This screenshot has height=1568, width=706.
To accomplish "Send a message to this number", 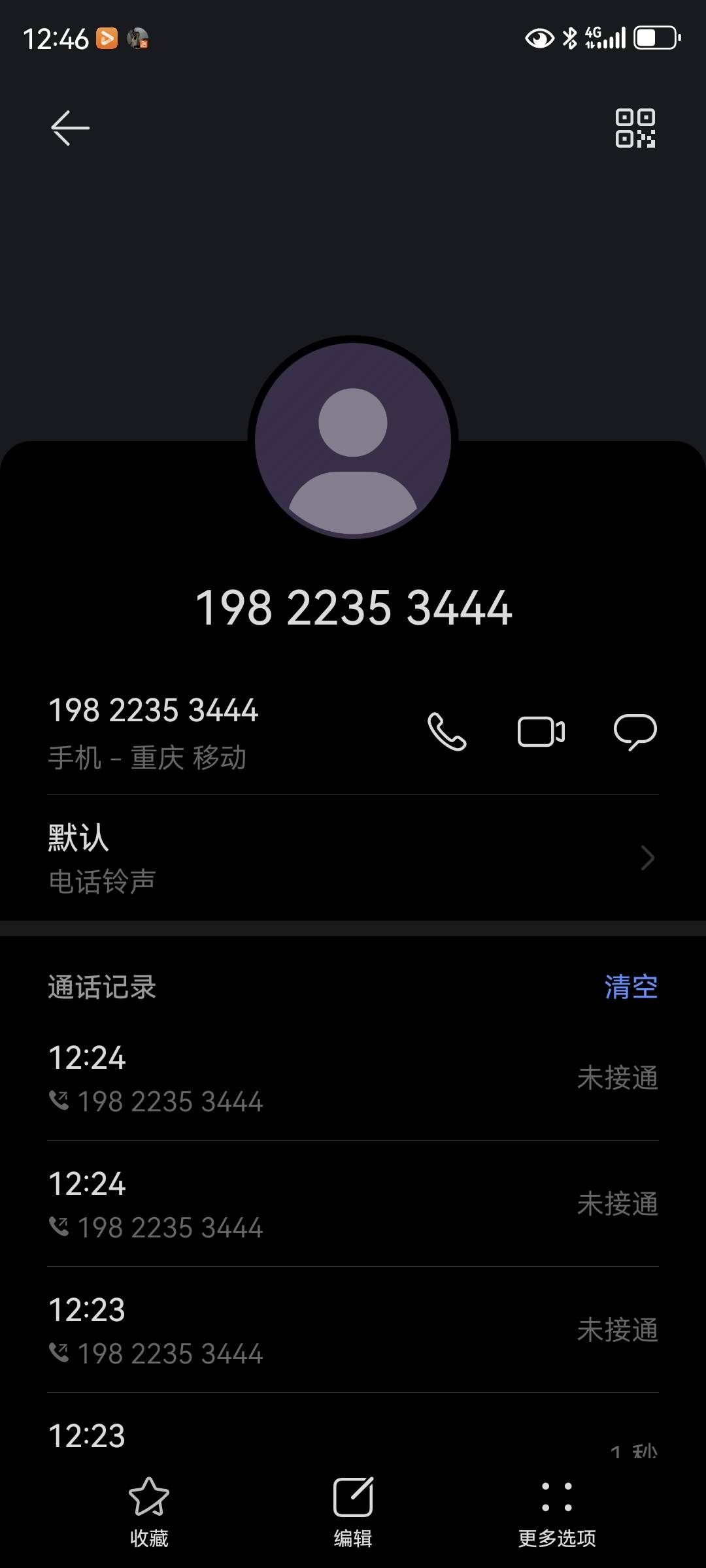I will click(635, 731).
